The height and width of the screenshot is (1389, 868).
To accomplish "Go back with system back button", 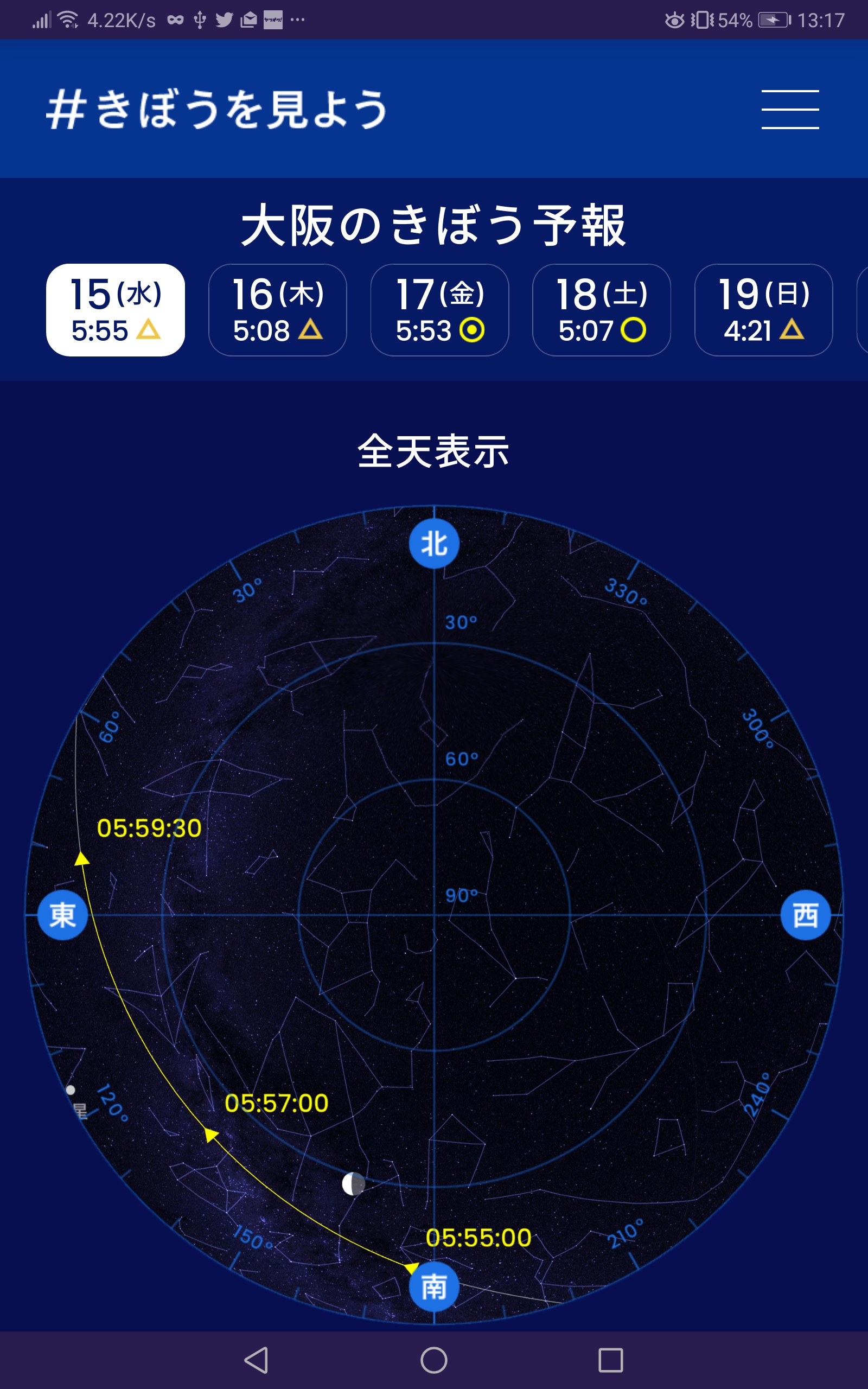I will pyautogui.click(x=256, y=1360).
